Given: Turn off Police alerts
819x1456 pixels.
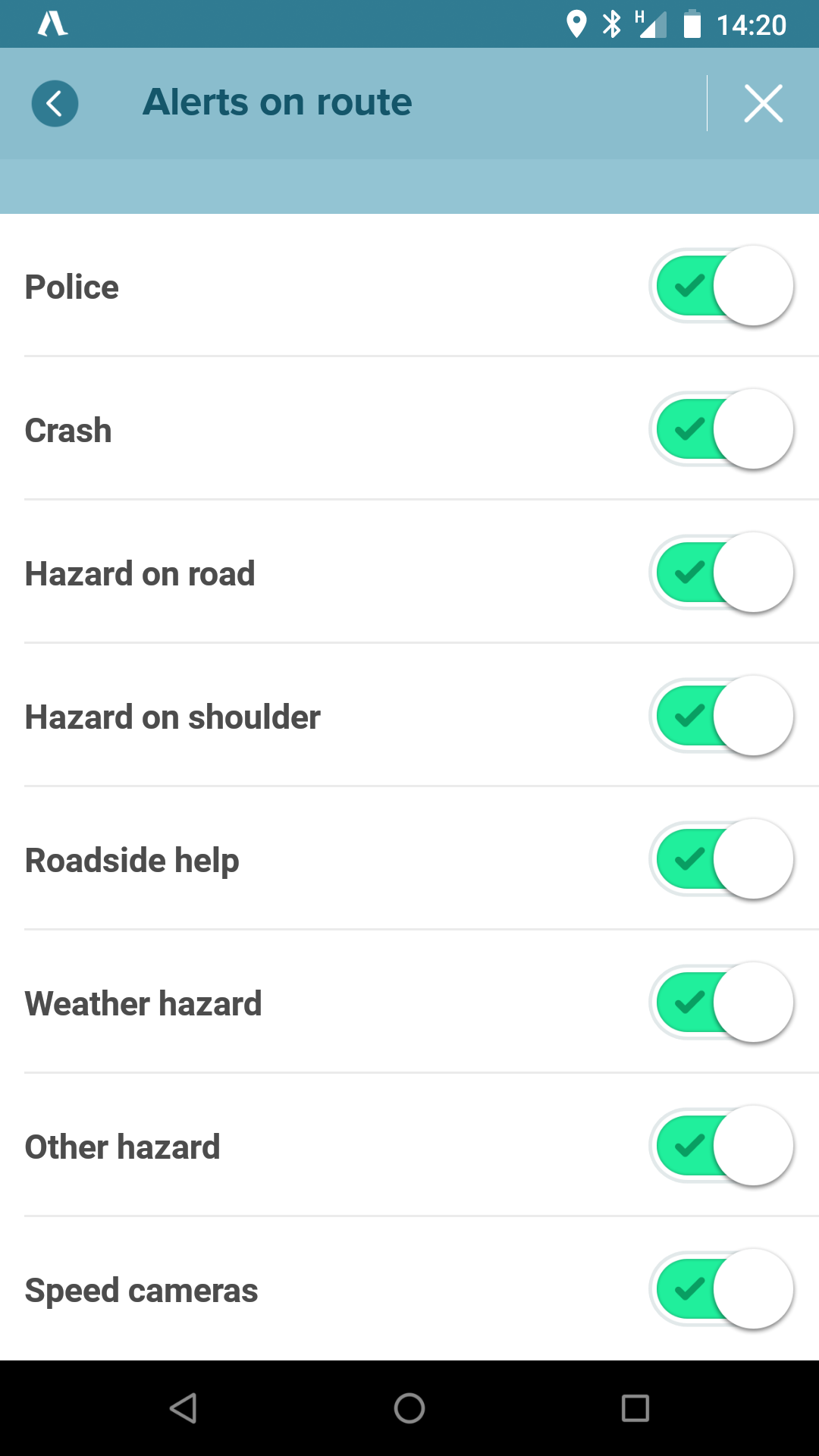Looking at the screenshot, I should pyautogui.click(x=721, y=286).
